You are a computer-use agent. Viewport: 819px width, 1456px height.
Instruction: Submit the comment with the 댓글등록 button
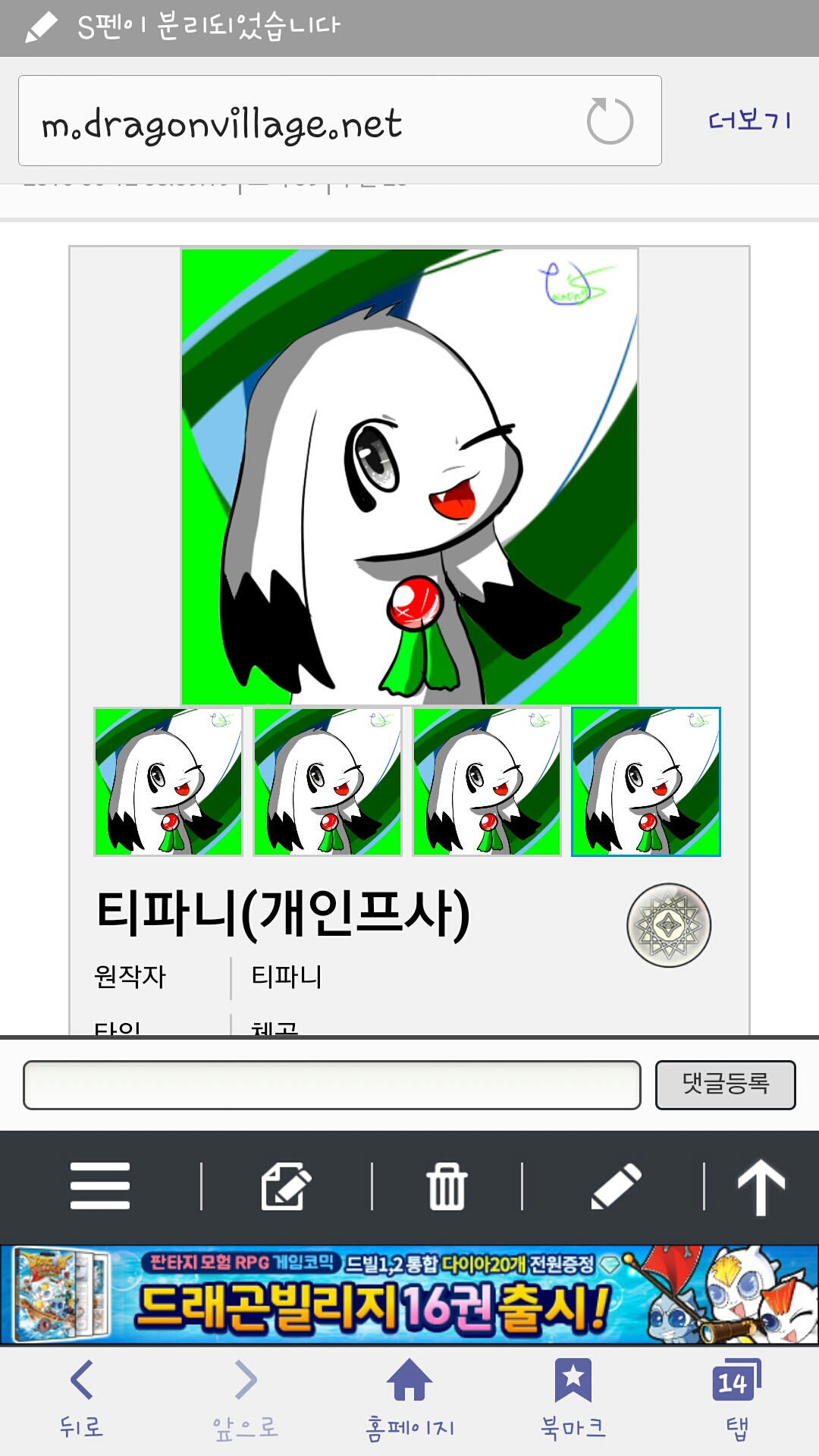tap(725, 1085)
